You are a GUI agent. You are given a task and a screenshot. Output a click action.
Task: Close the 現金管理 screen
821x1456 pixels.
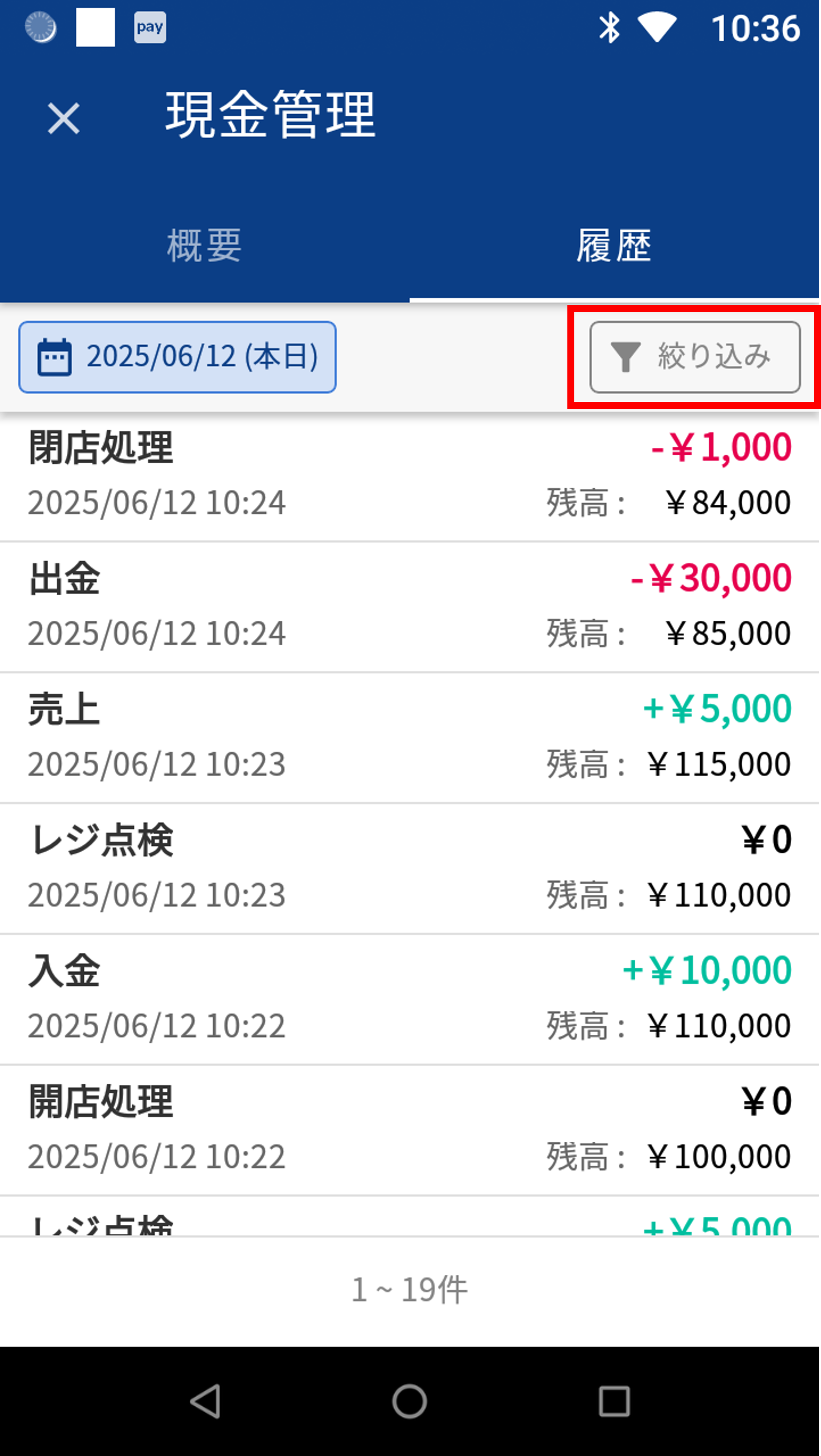[63, 117]
